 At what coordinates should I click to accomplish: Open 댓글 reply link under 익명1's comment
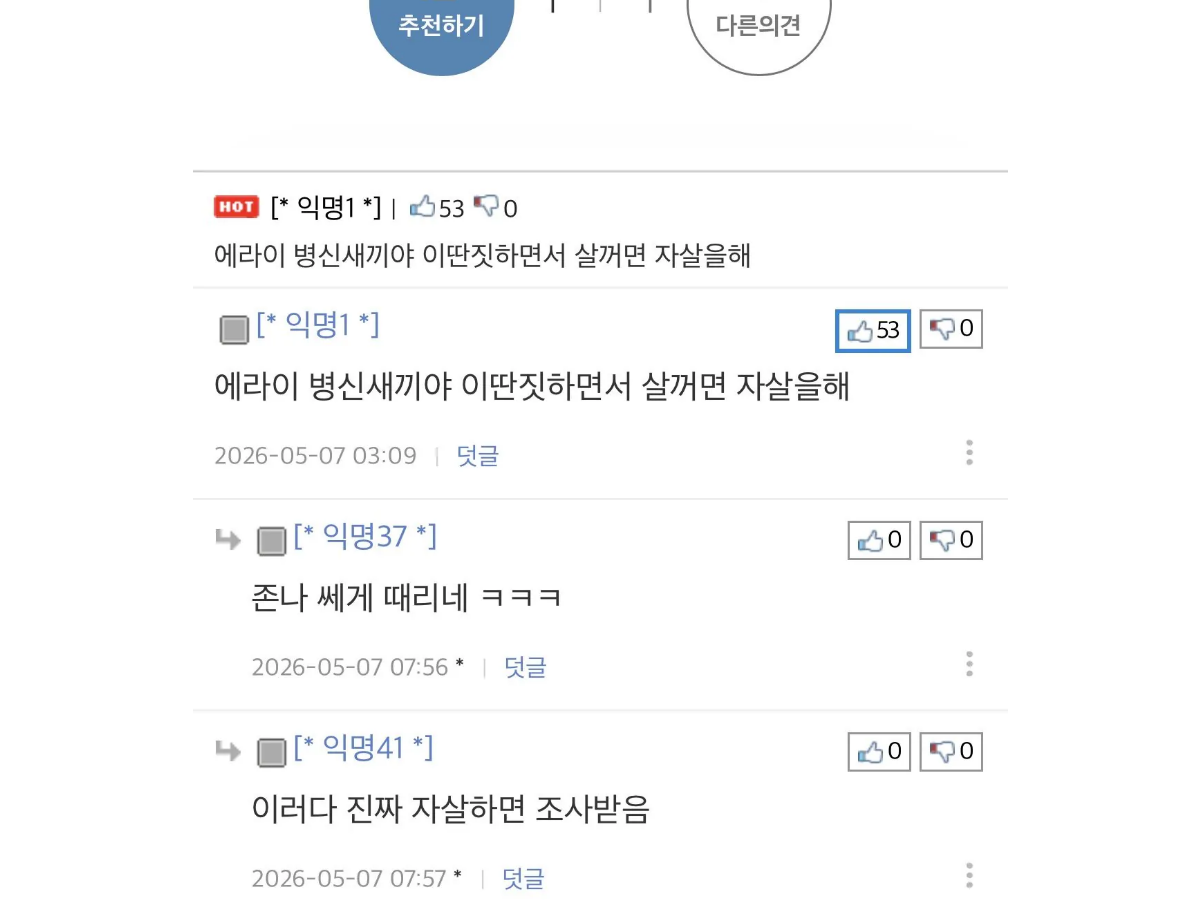477,456
